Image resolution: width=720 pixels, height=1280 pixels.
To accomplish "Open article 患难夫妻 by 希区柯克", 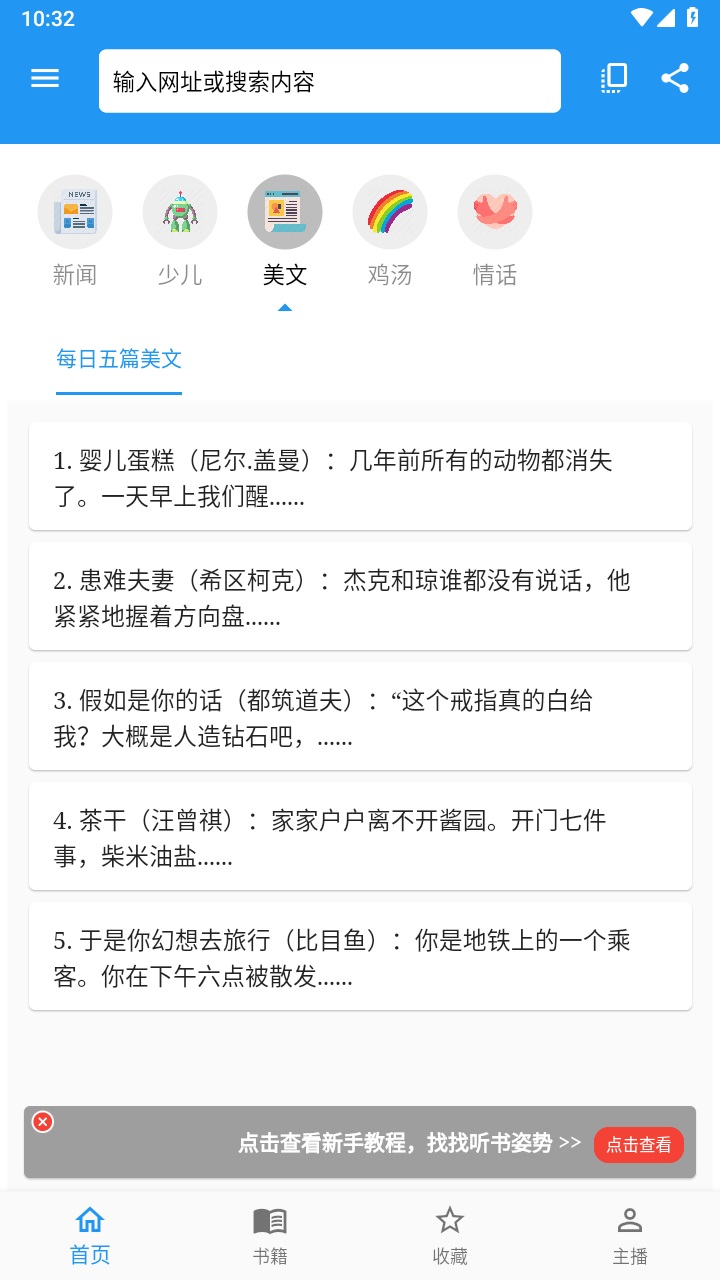I will pyautogui.click(x=360, y=597).
